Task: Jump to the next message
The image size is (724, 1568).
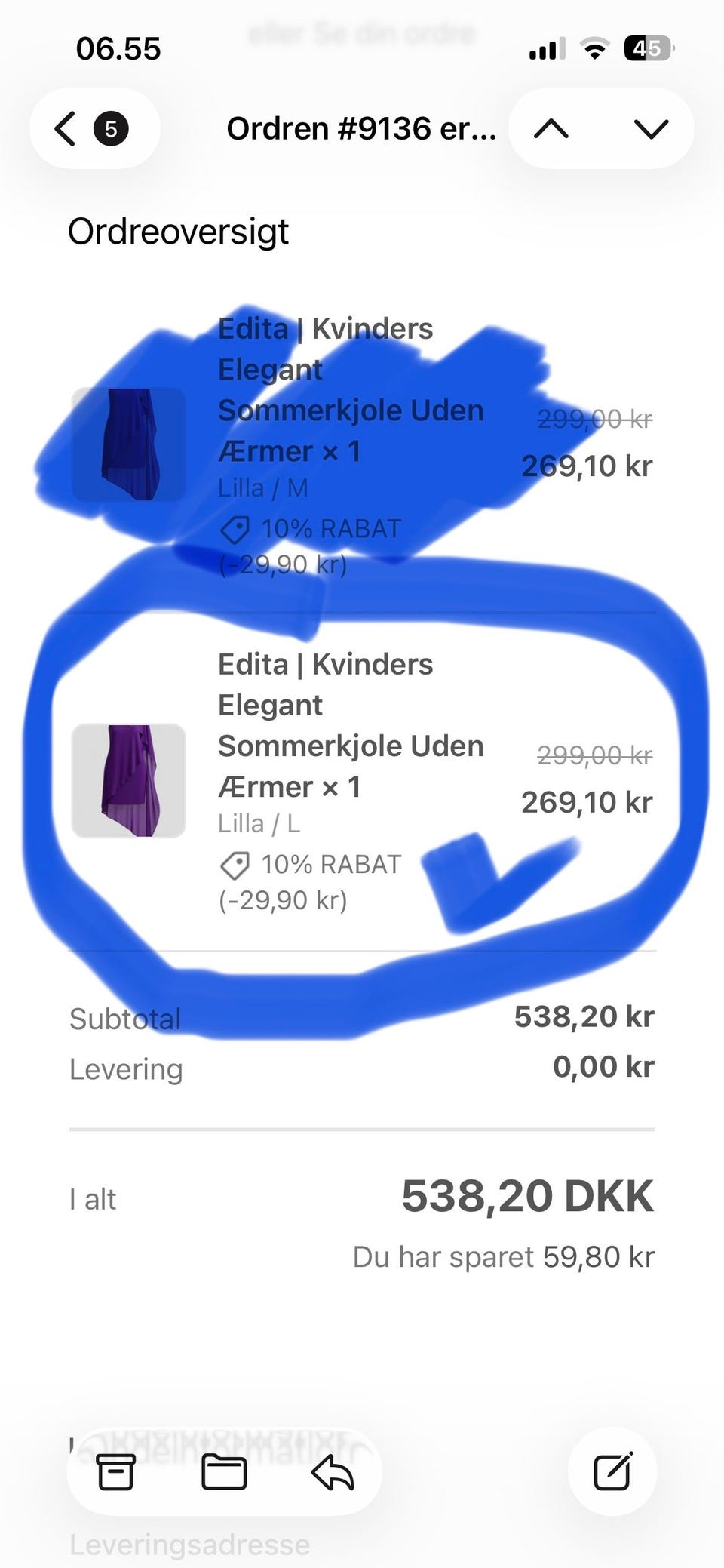Action: point(651,128)
